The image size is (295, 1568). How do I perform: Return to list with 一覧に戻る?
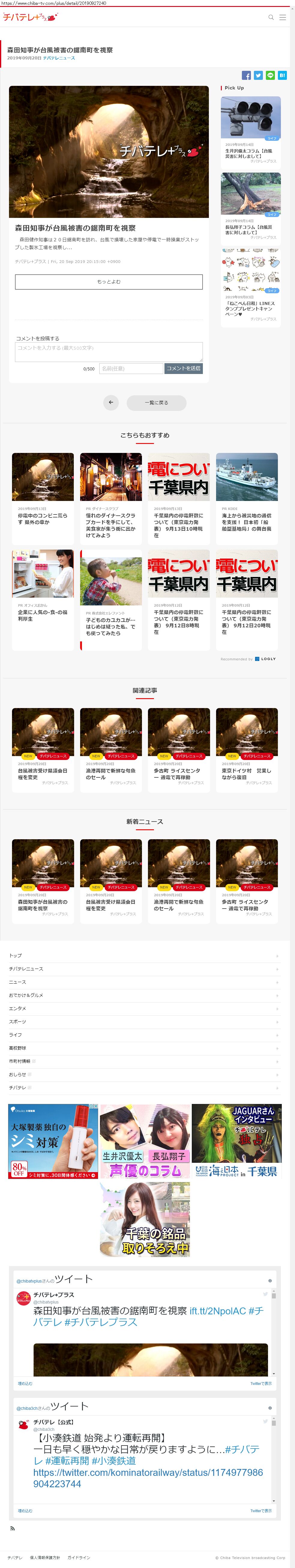click(x=156, y=402)
